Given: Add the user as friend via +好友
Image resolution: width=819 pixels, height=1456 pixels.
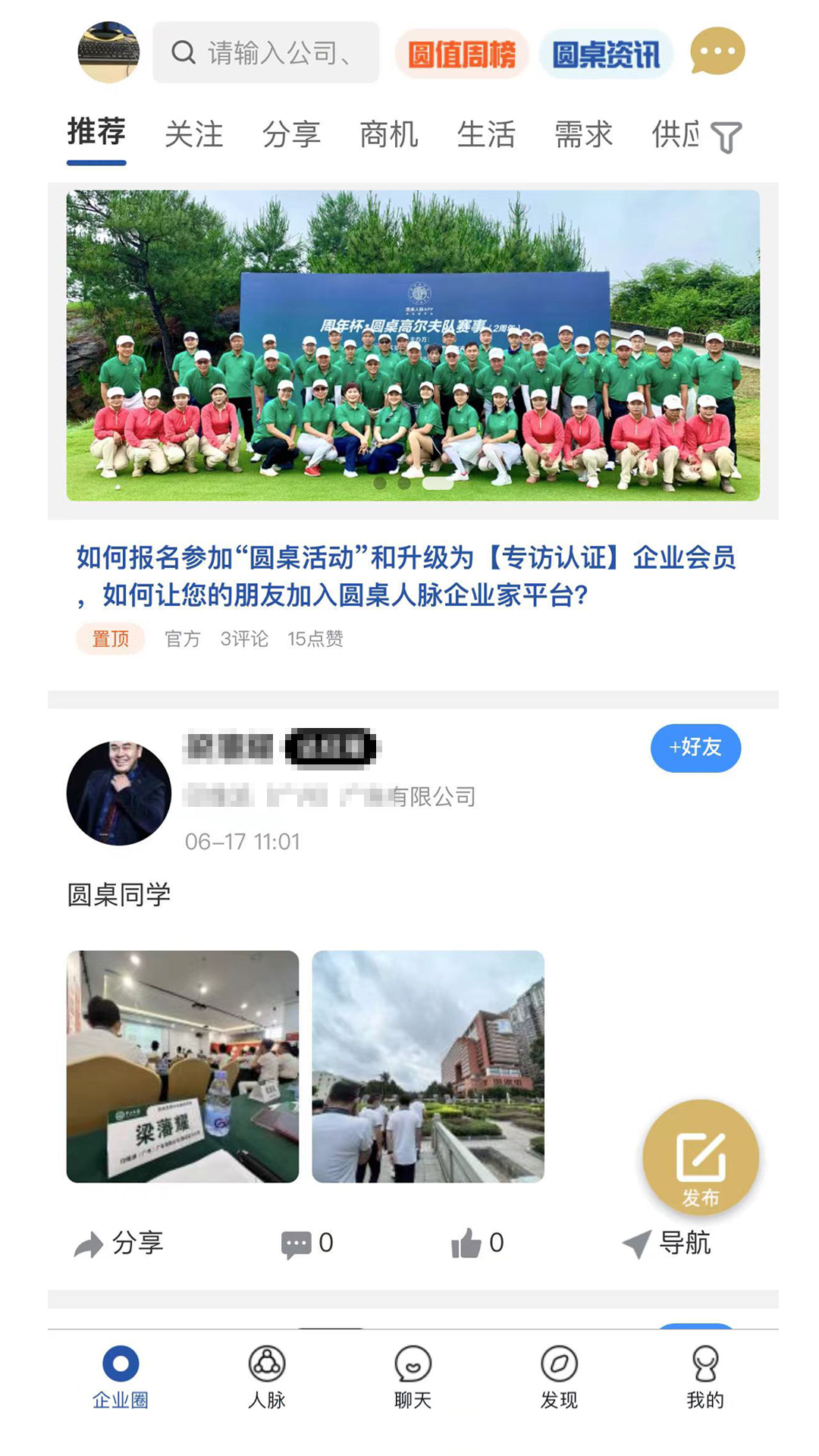Looking at the screenshot, I should click(695, 748).
